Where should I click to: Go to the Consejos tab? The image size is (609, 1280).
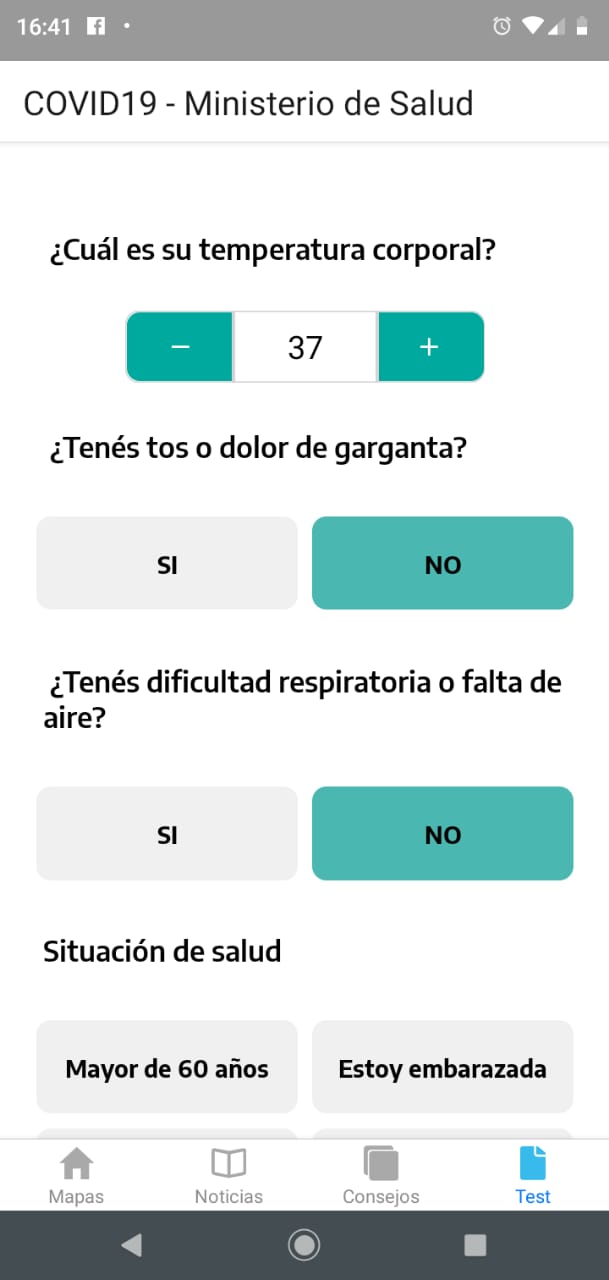pos(381,1175)
